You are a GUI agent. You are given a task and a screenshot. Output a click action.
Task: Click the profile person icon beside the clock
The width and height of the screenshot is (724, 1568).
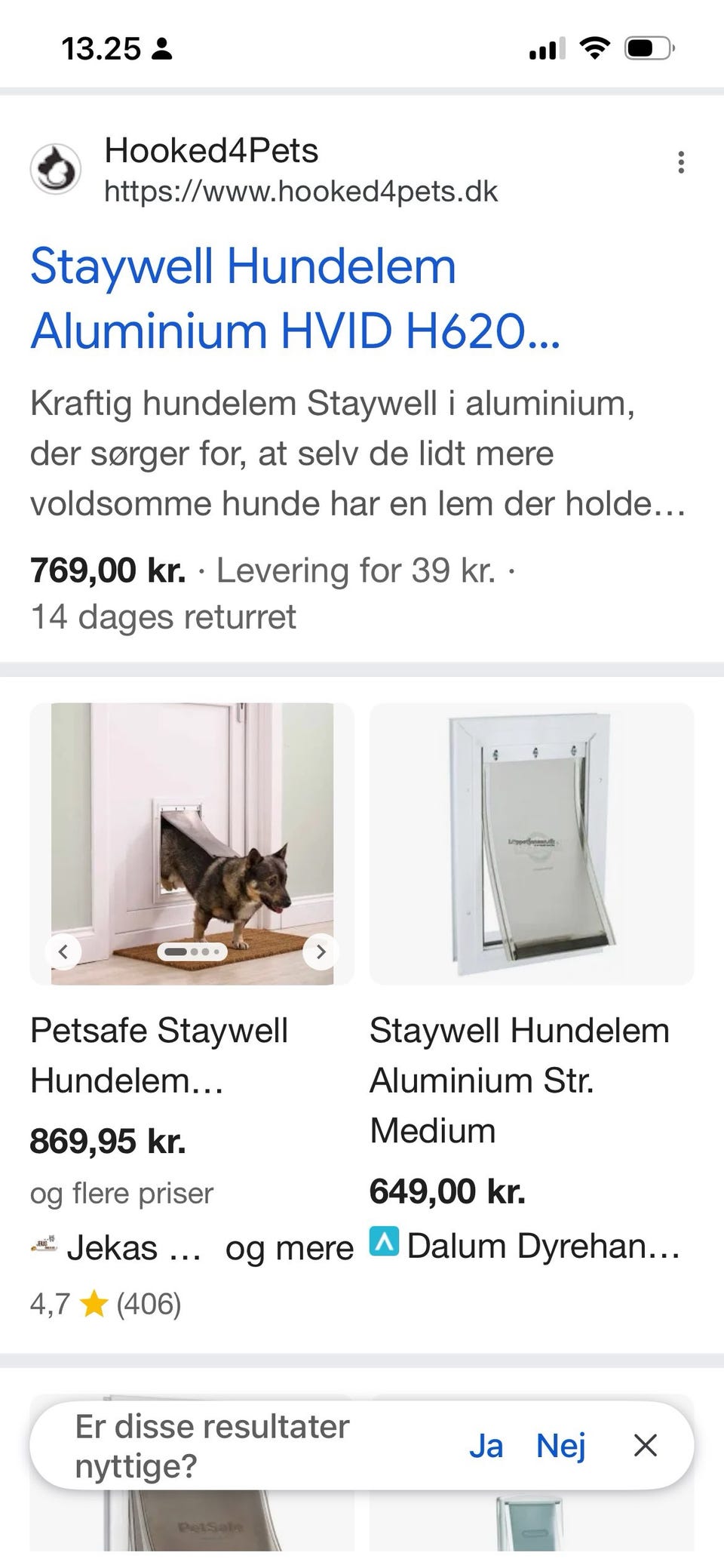[x=163, y=49]
